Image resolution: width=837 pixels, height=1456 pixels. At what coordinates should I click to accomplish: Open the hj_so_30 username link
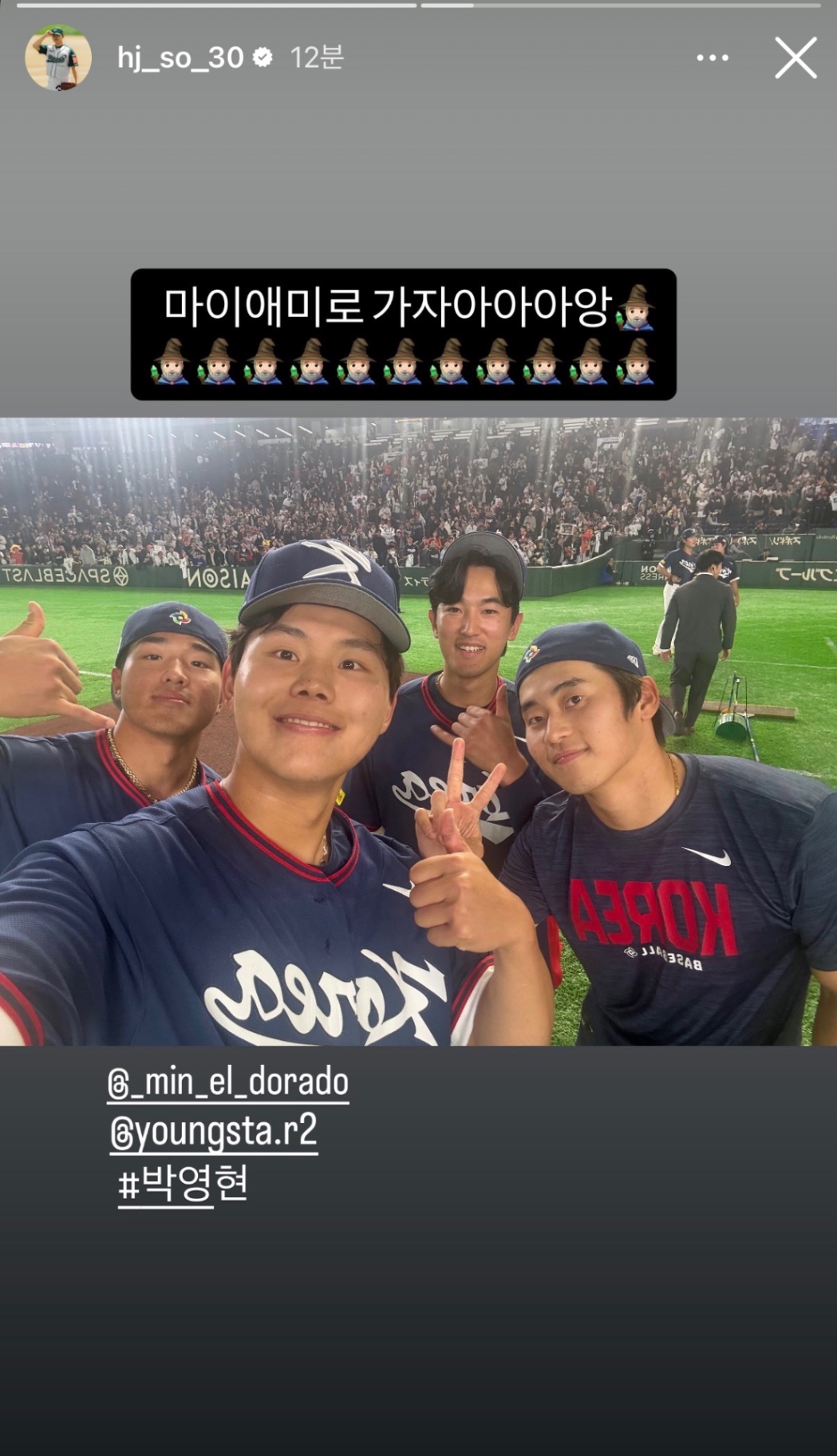pyautogui.click(x=180, y=57)
